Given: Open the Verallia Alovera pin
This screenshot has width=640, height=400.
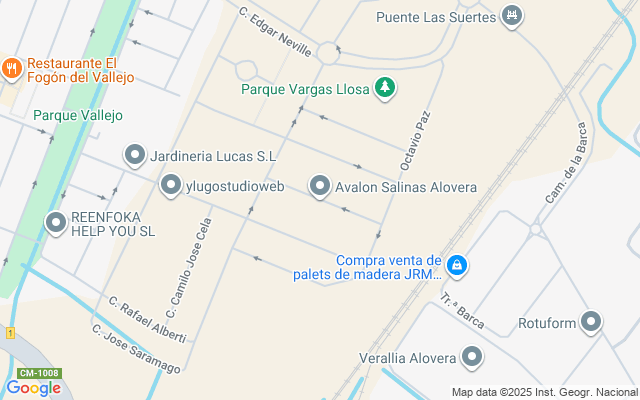Looking at the screenshot, I should tap(472, 357).
